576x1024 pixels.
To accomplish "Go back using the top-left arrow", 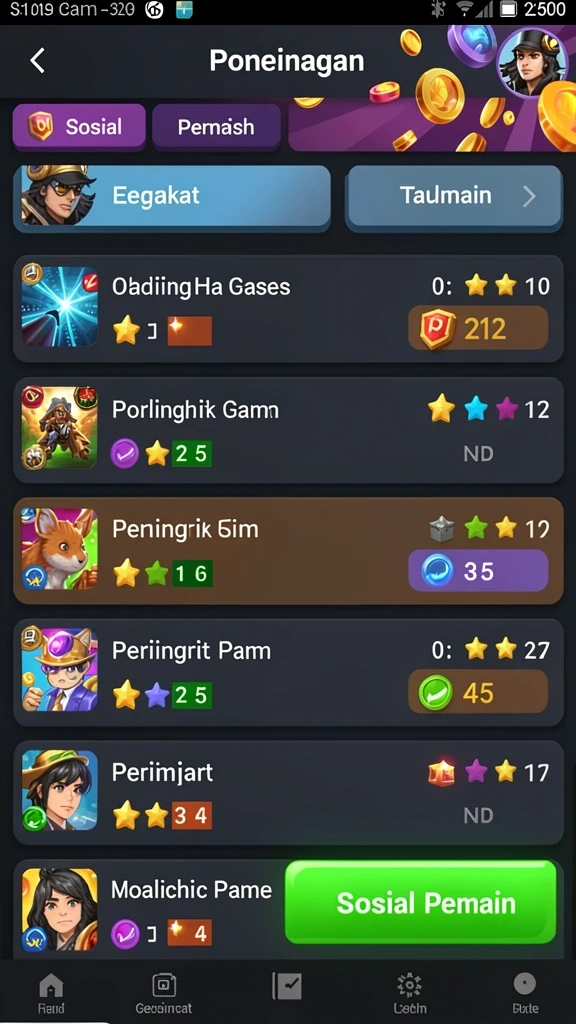I will 37,61.
